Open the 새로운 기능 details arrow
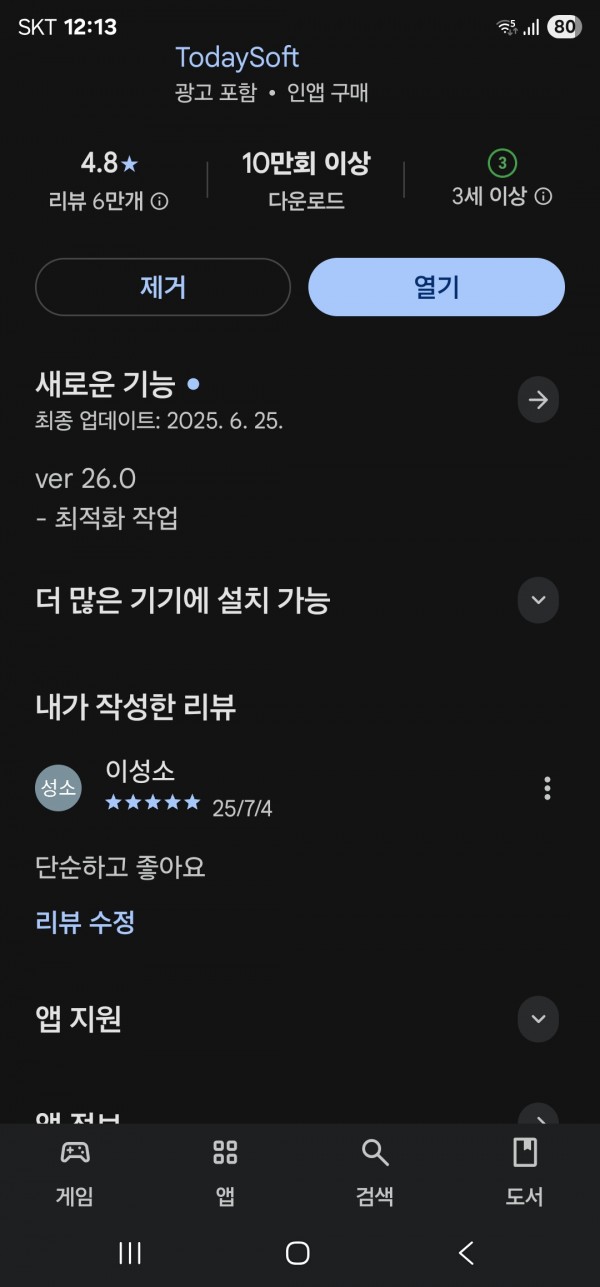 (538, 401)
